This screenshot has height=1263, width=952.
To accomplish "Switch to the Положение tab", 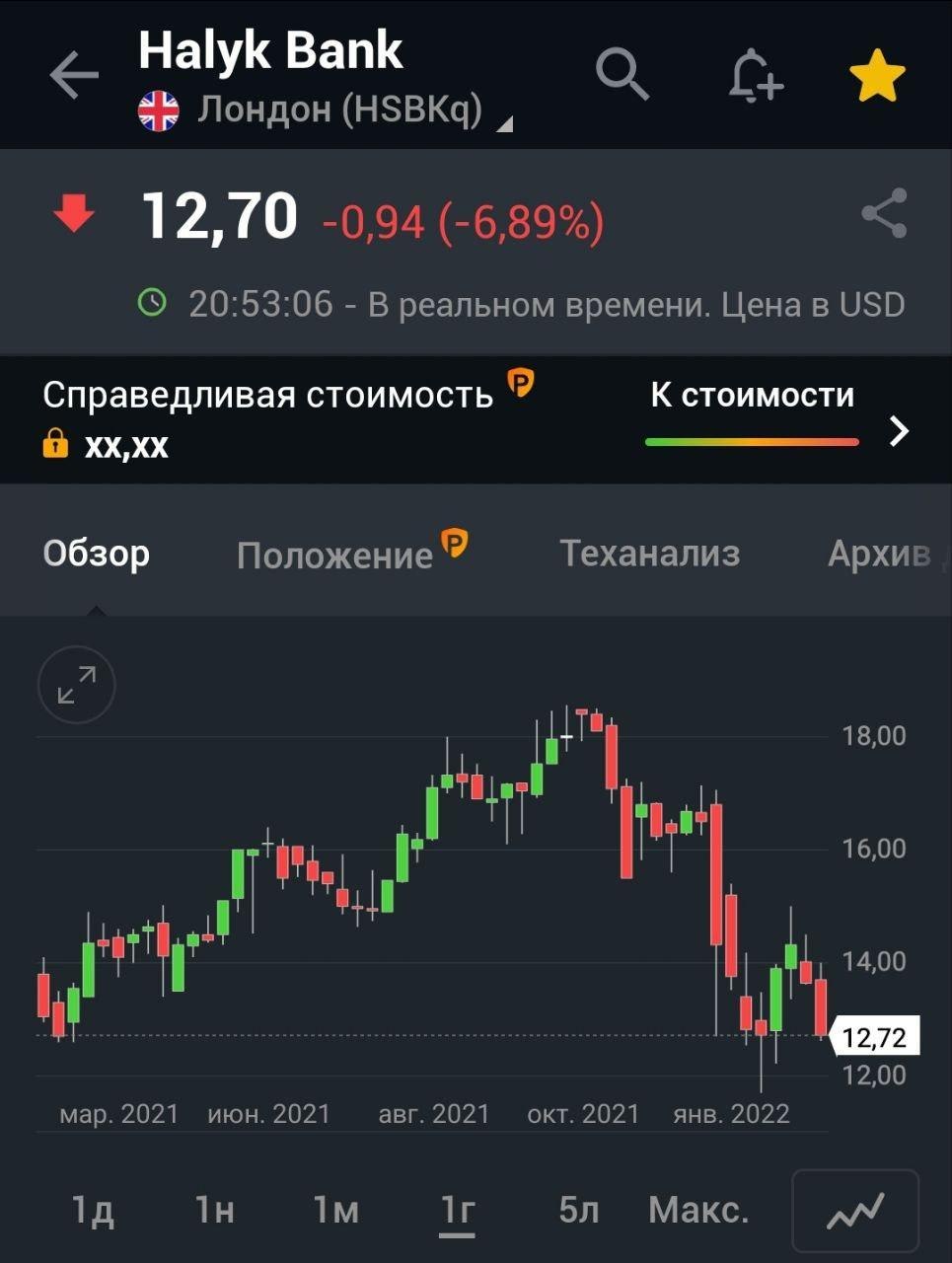I will click(x=335, y=556).
